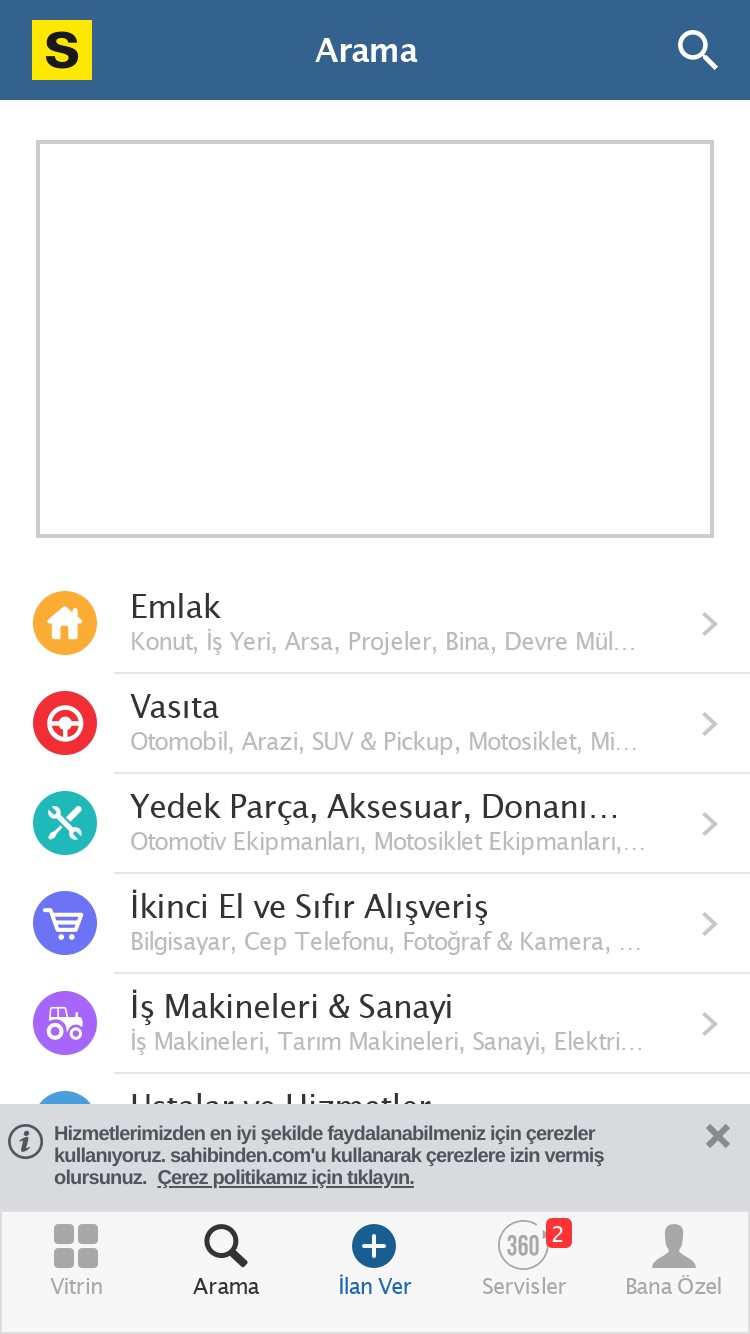
Task: Open the Vasıta category
Action: pyautogui.click(x=375, y=724)
